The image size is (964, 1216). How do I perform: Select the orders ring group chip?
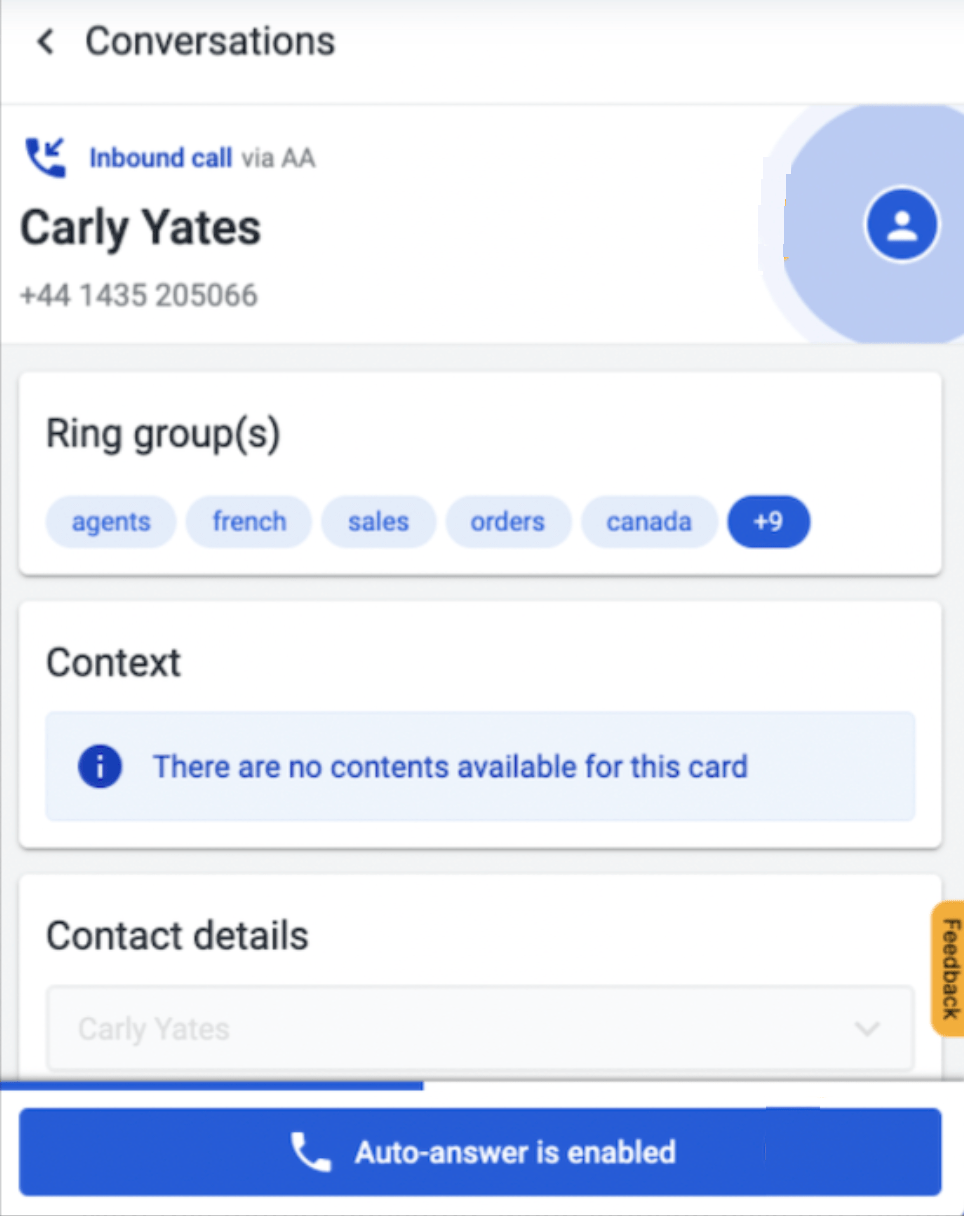click(x=508, y=522)
